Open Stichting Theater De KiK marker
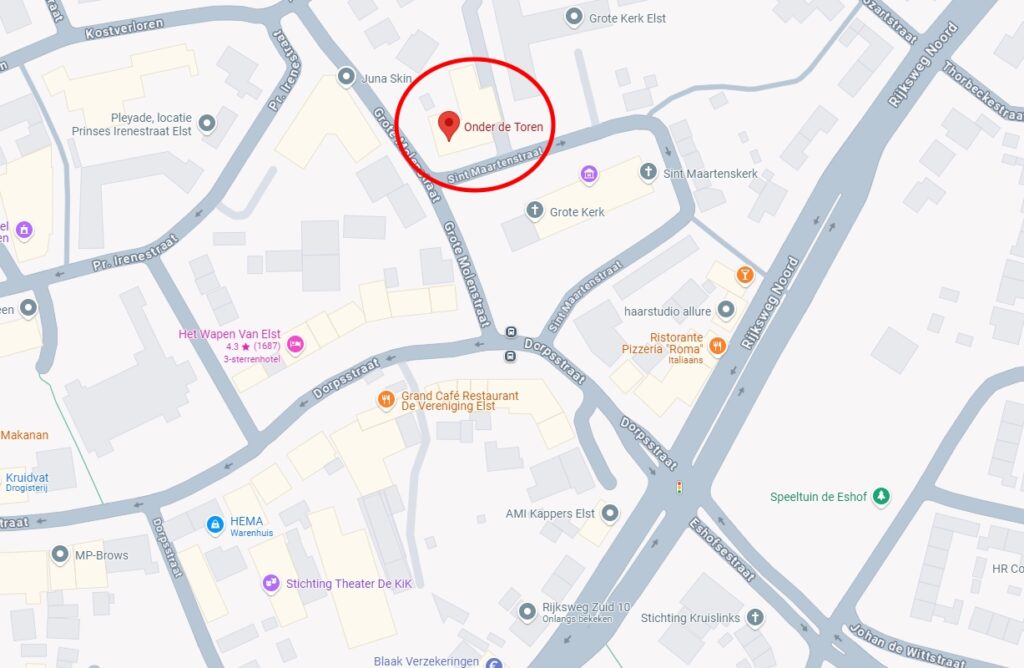This screenshot has height=668, width=1024. coord(270,583)
